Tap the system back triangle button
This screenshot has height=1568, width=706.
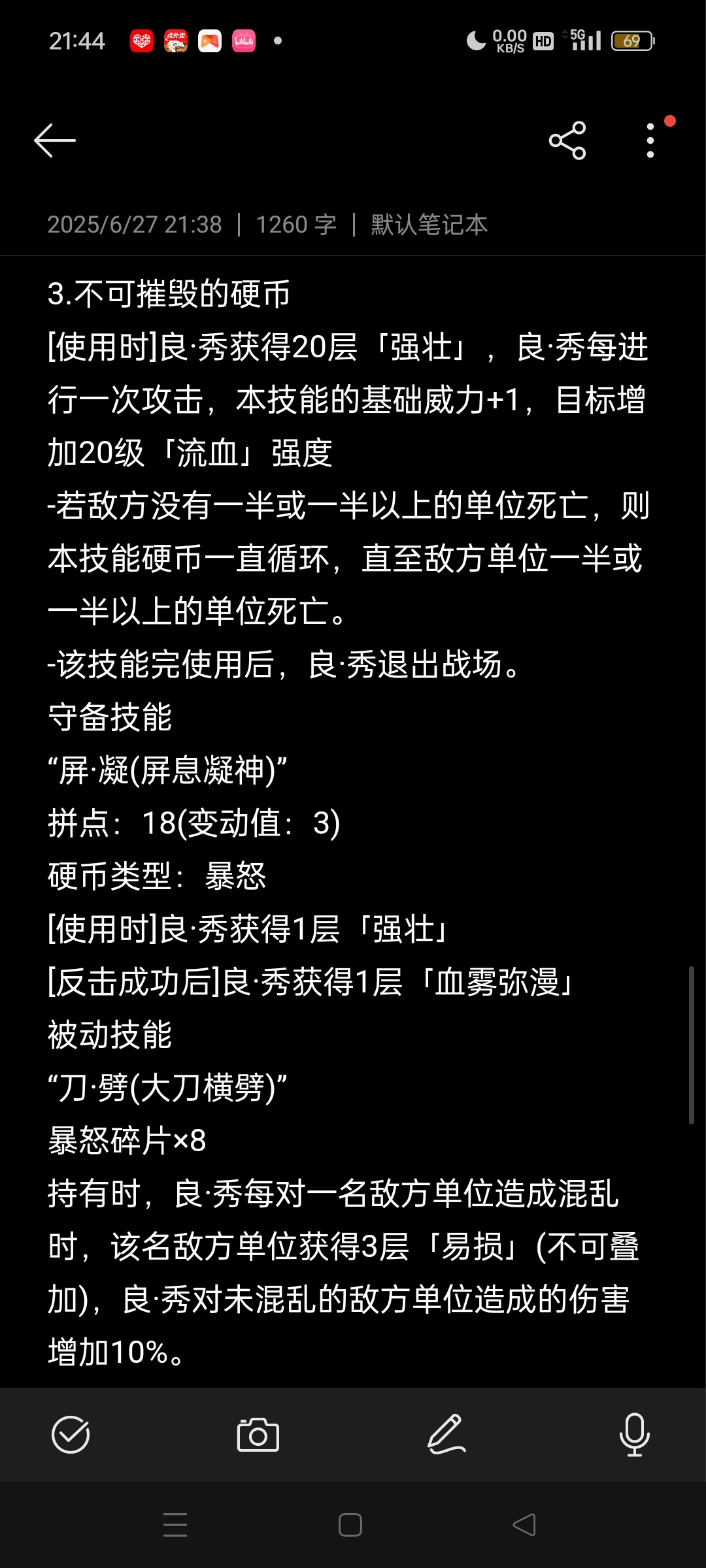coord(524,1525)
